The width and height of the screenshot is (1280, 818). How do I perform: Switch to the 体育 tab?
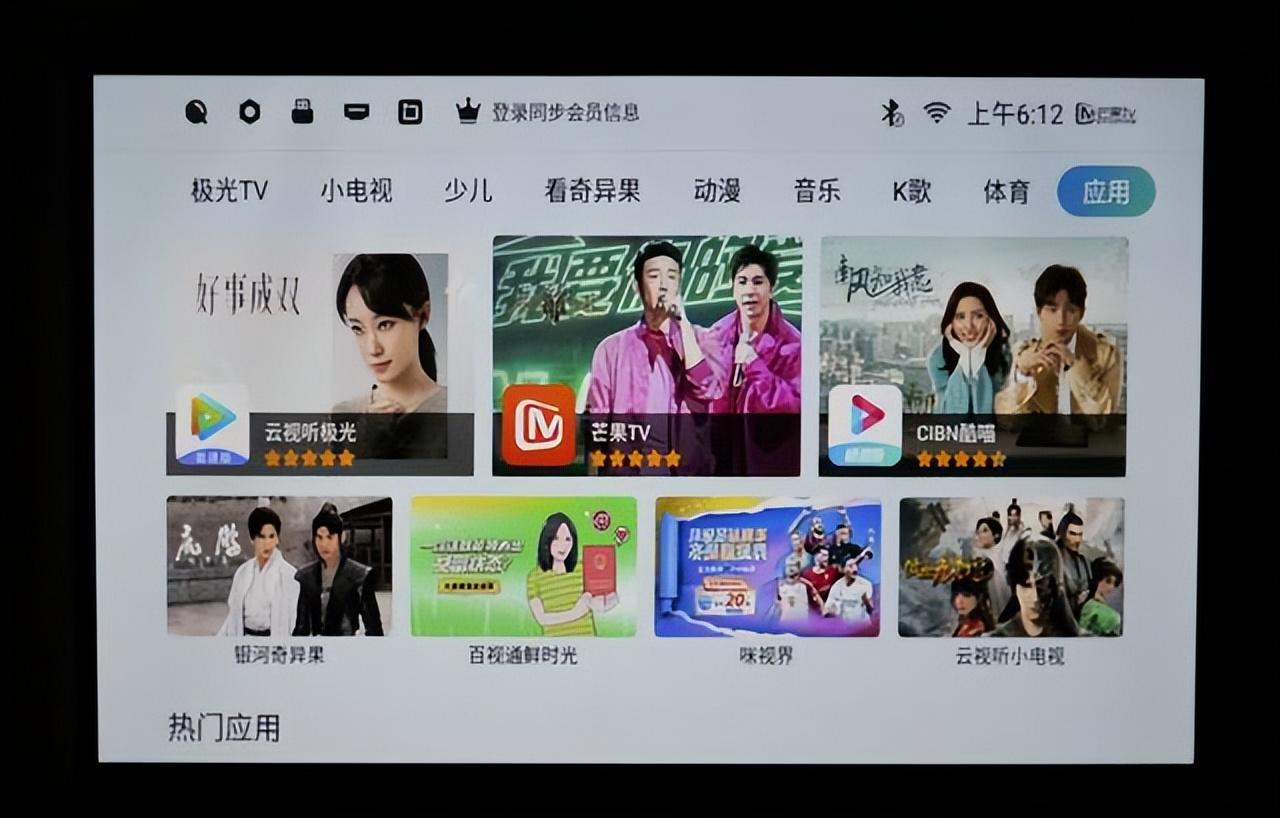1006,191
